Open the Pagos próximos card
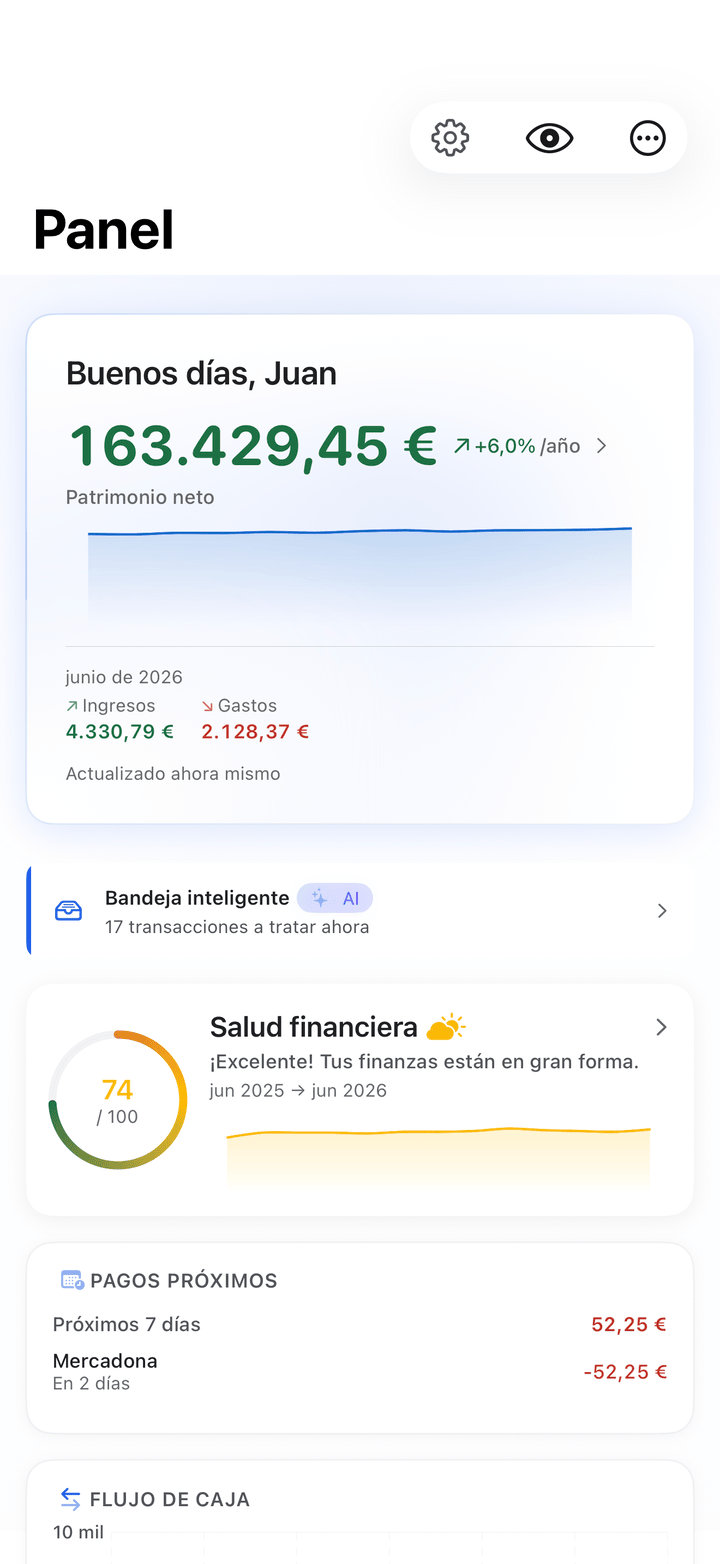720x1564 pixels. pyautogui.click(x=360, y=1338)
